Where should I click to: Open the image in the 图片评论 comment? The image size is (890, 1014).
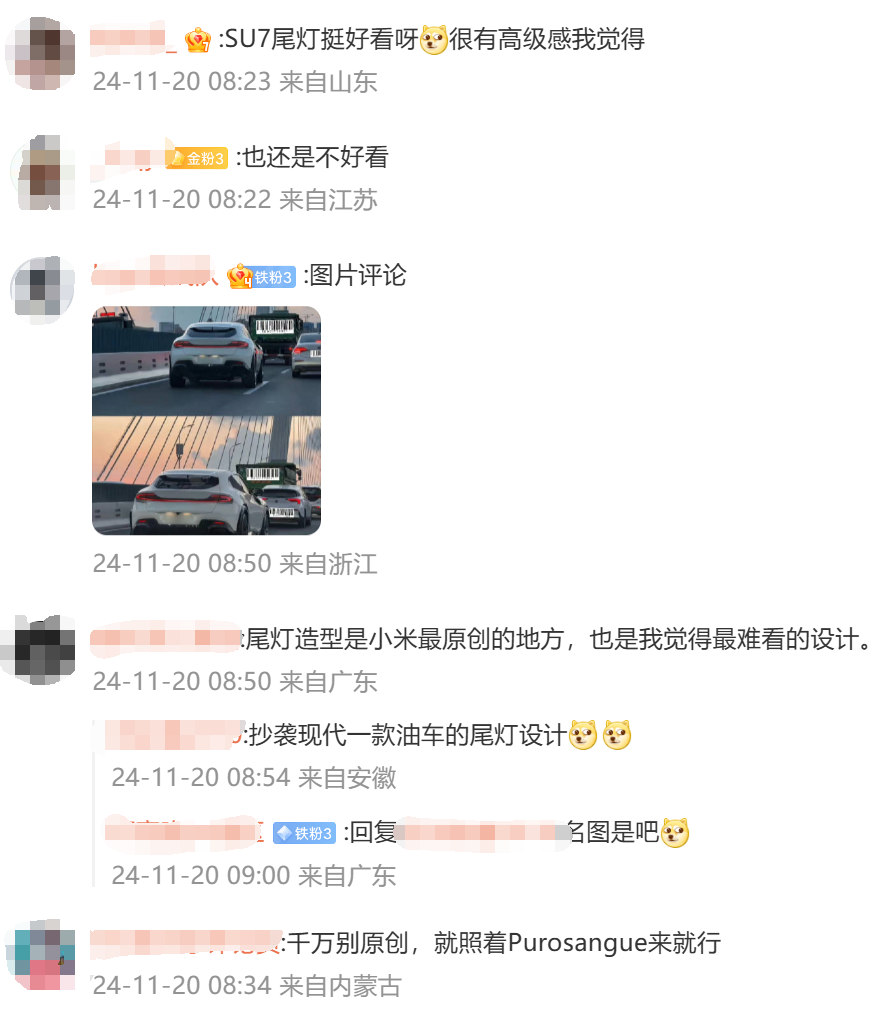click(206, 420)
